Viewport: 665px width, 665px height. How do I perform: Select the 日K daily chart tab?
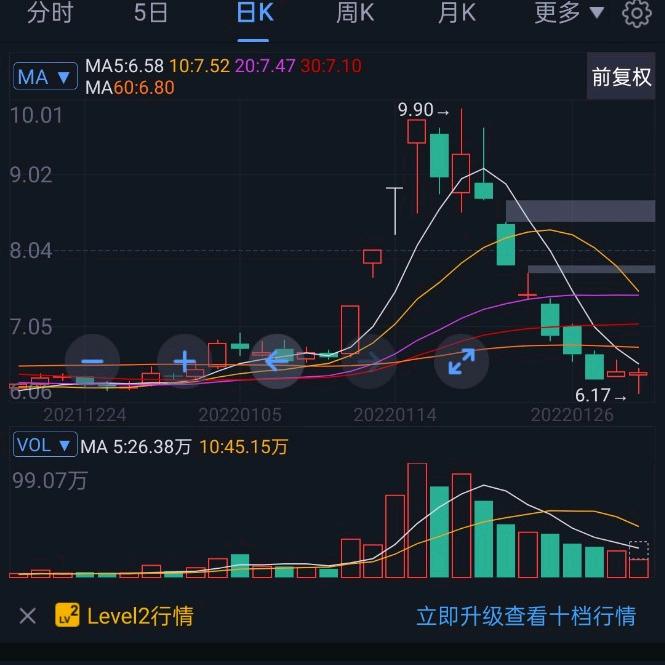click(254, 13)
